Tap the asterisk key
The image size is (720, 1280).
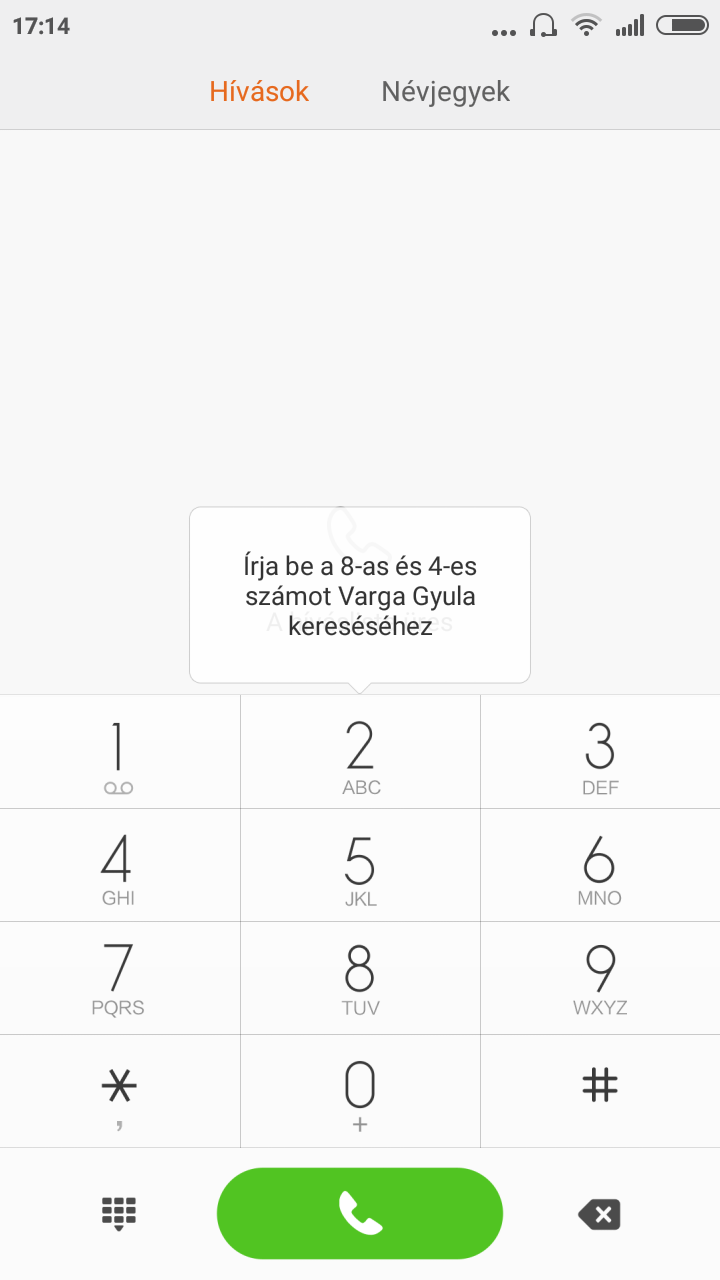coord(119,1091)
